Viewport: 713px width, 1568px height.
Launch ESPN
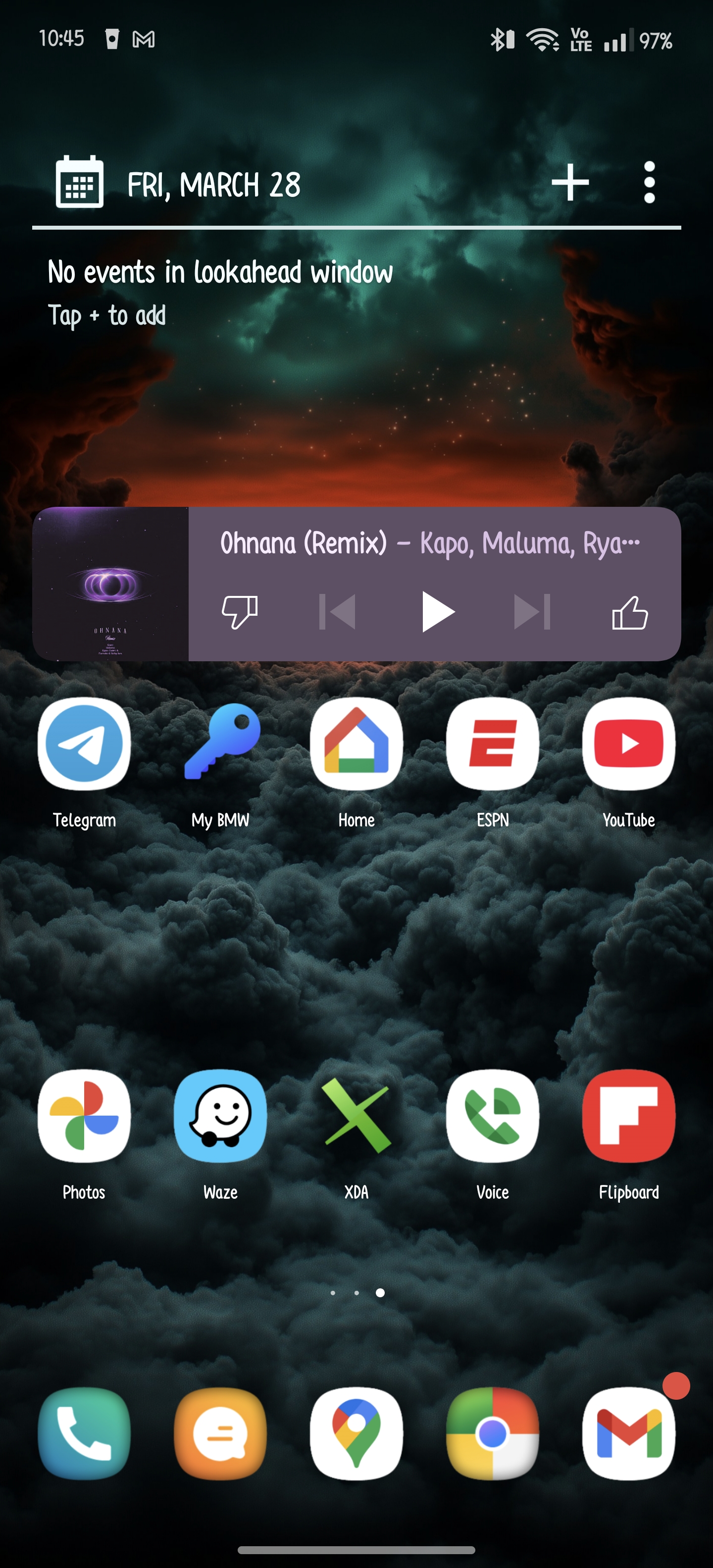(x=493, y=744)
